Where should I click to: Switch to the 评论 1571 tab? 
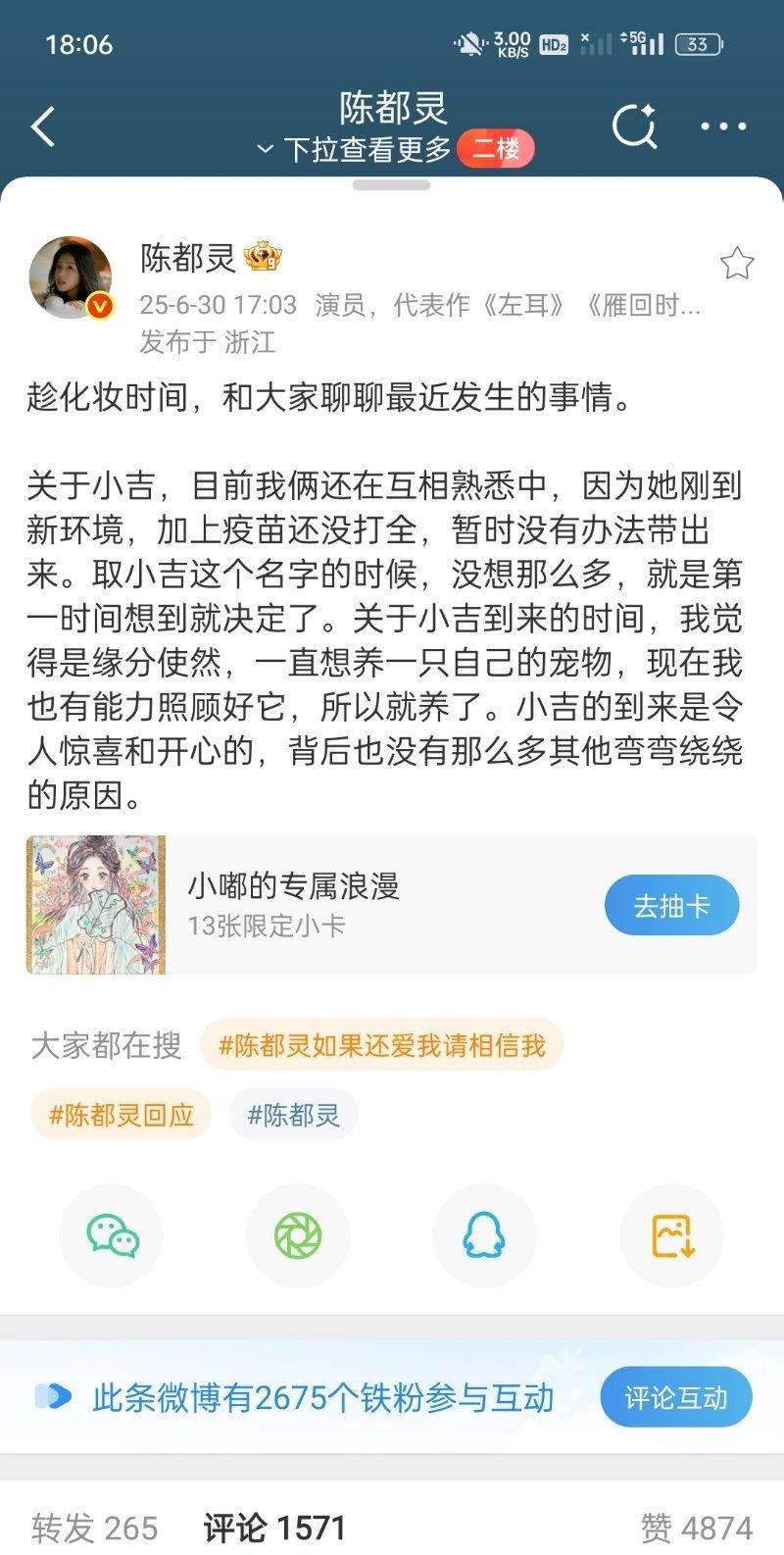274,1528
